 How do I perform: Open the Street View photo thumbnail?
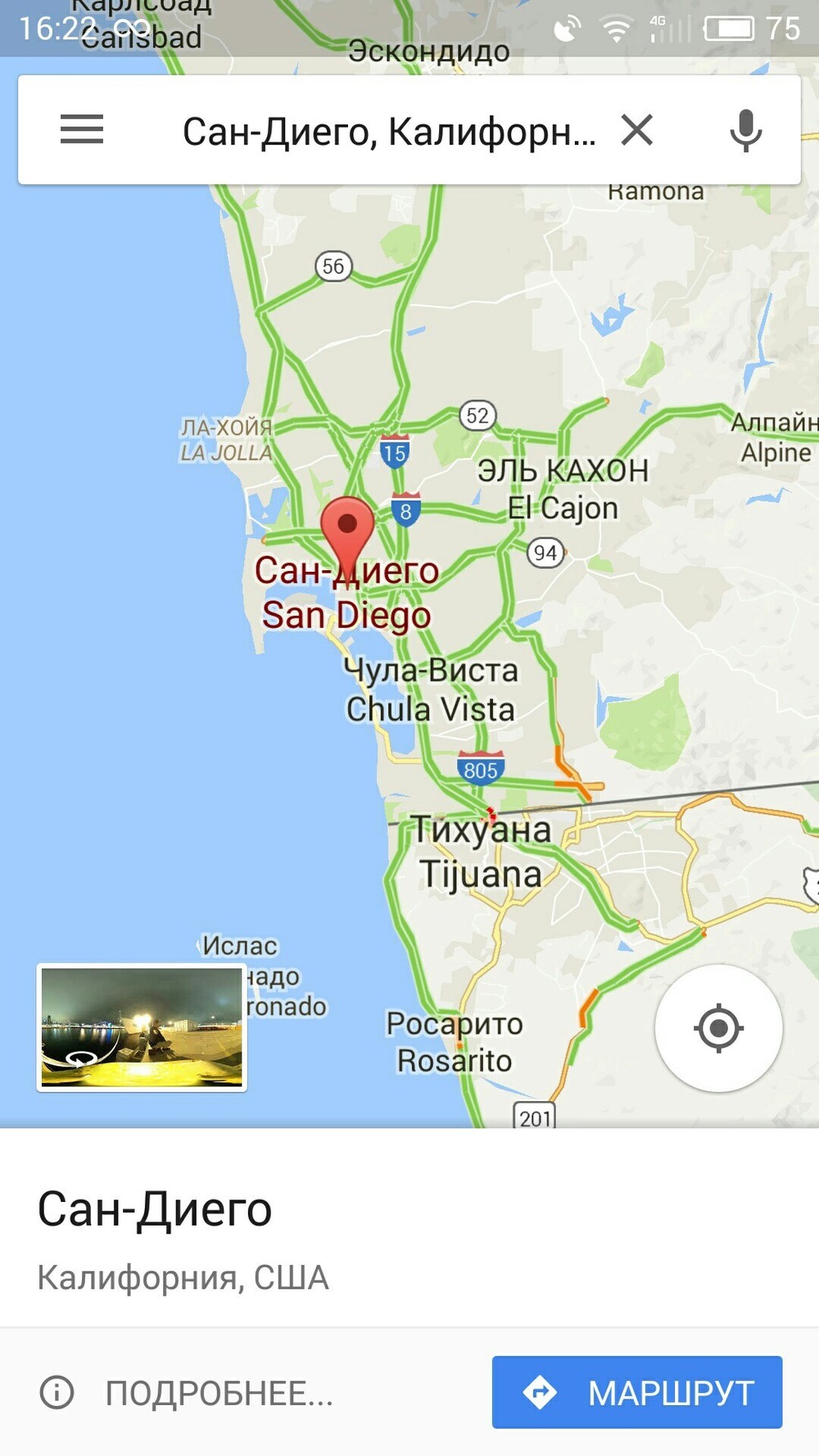pyautogui.click(x=142, y=1027)
